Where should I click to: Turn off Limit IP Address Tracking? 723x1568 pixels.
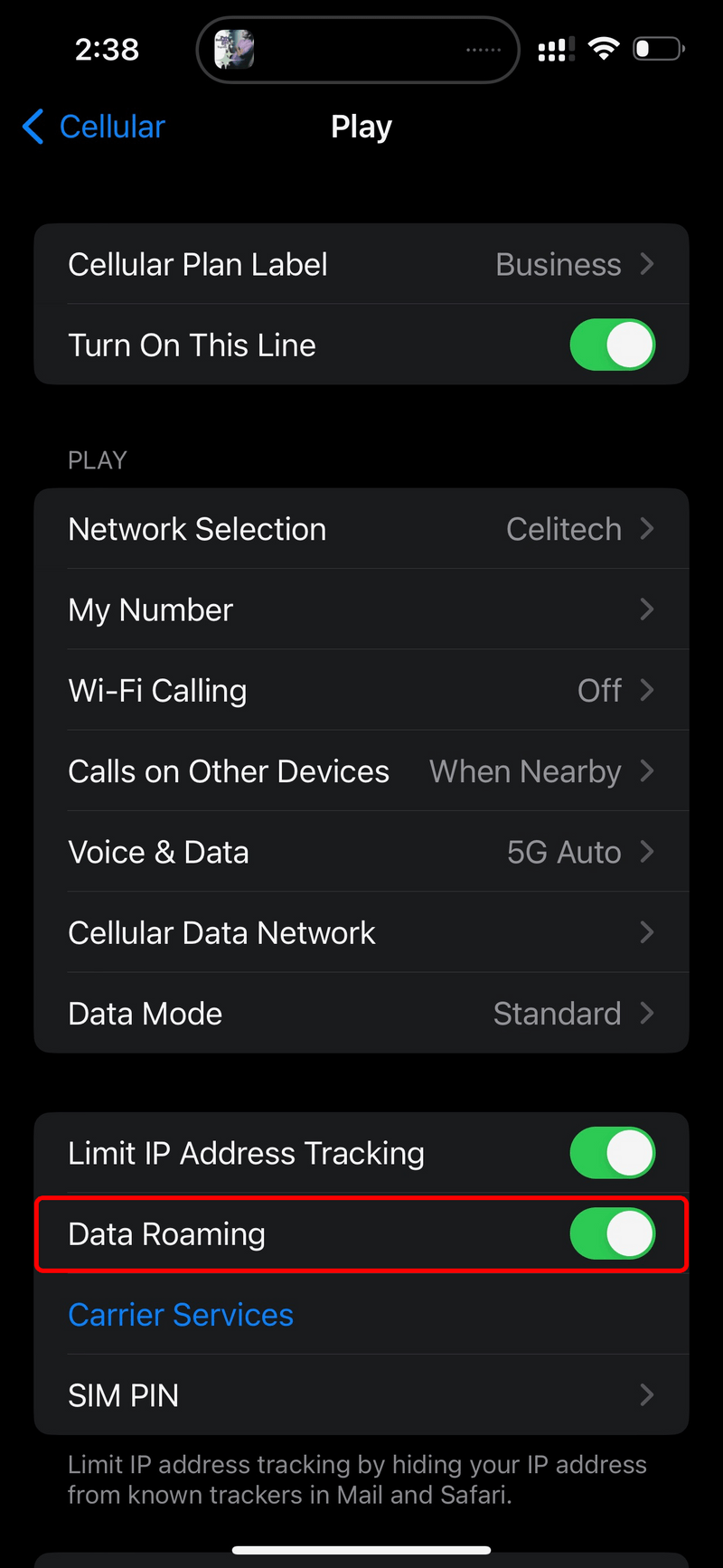pyautogui.click(x=613, y=1152)
